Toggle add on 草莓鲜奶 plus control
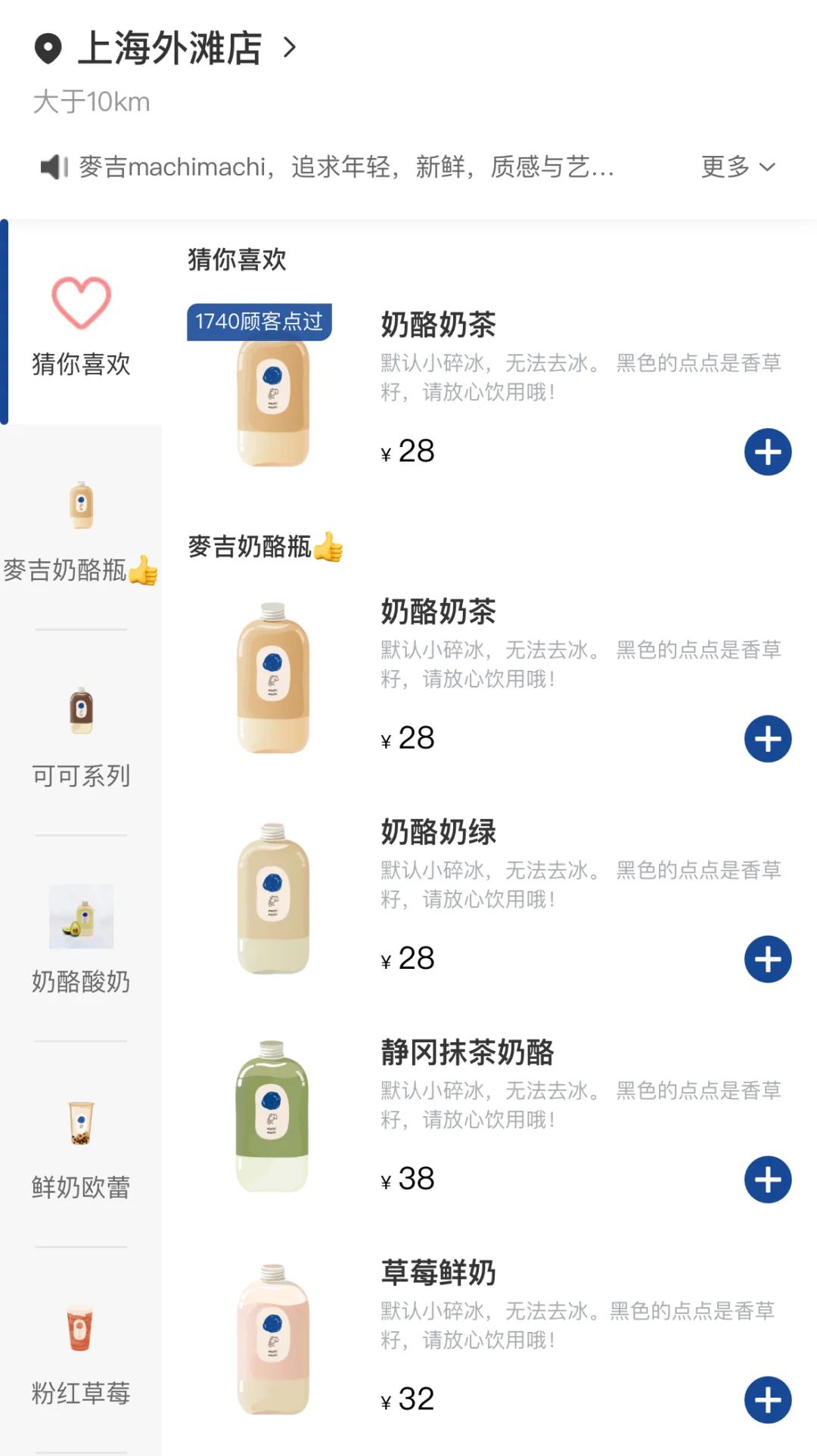 [x=767, y=1399]
